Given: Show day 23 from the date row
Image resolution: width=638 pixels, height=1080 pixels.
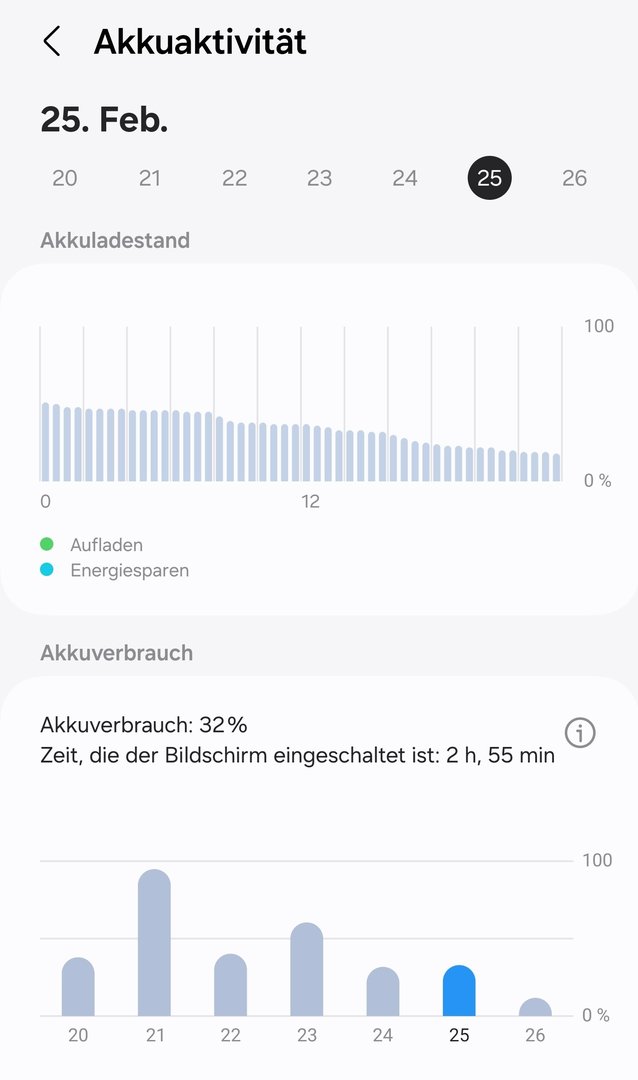Looking at the screenshot, I should [319, 179].
